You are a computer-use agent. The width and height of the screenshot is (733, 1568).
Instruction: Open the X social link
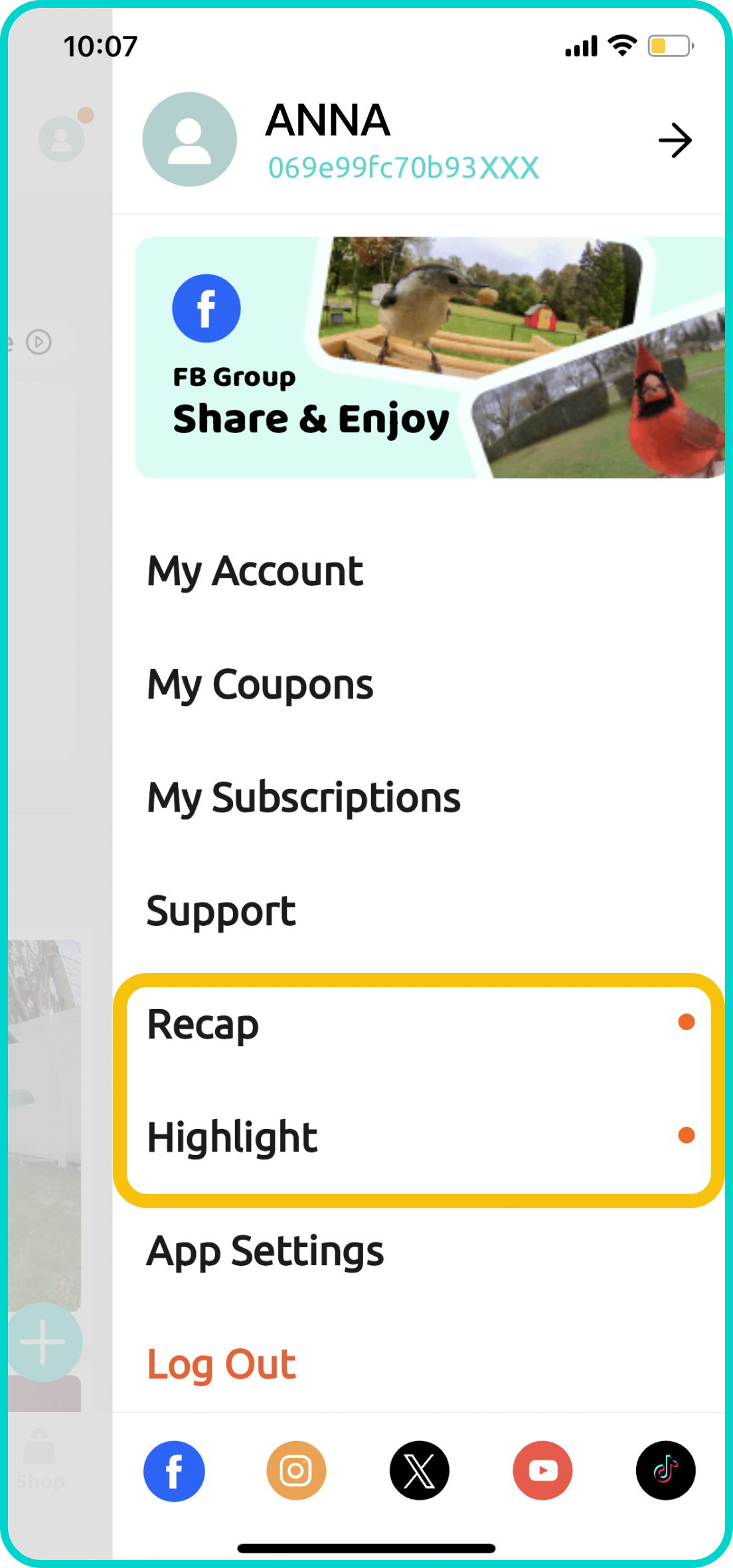(x=420, y=1471)
